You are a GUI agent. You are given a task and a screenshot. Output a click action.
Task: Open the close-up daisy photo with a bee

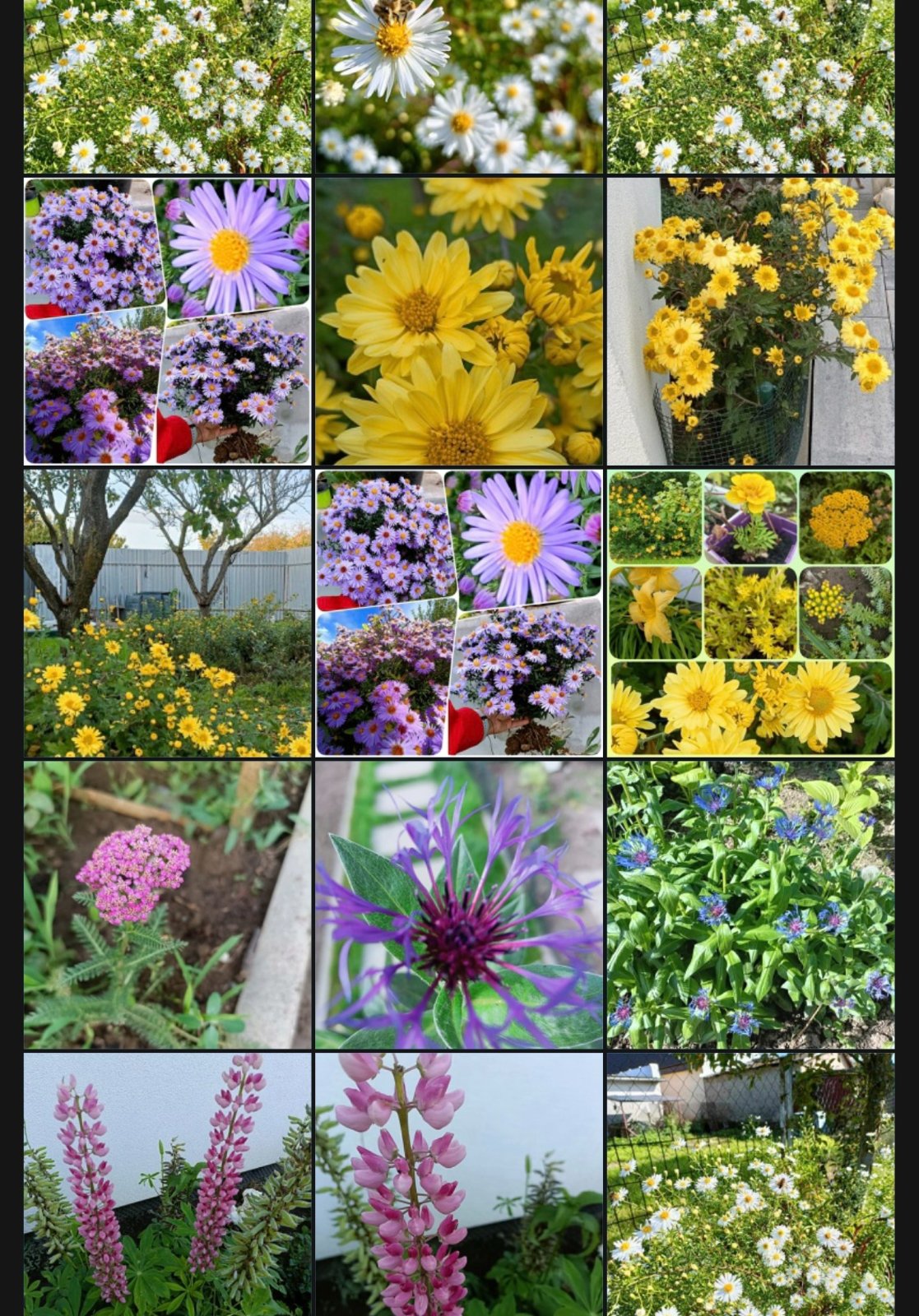click(x=458, y=86)
